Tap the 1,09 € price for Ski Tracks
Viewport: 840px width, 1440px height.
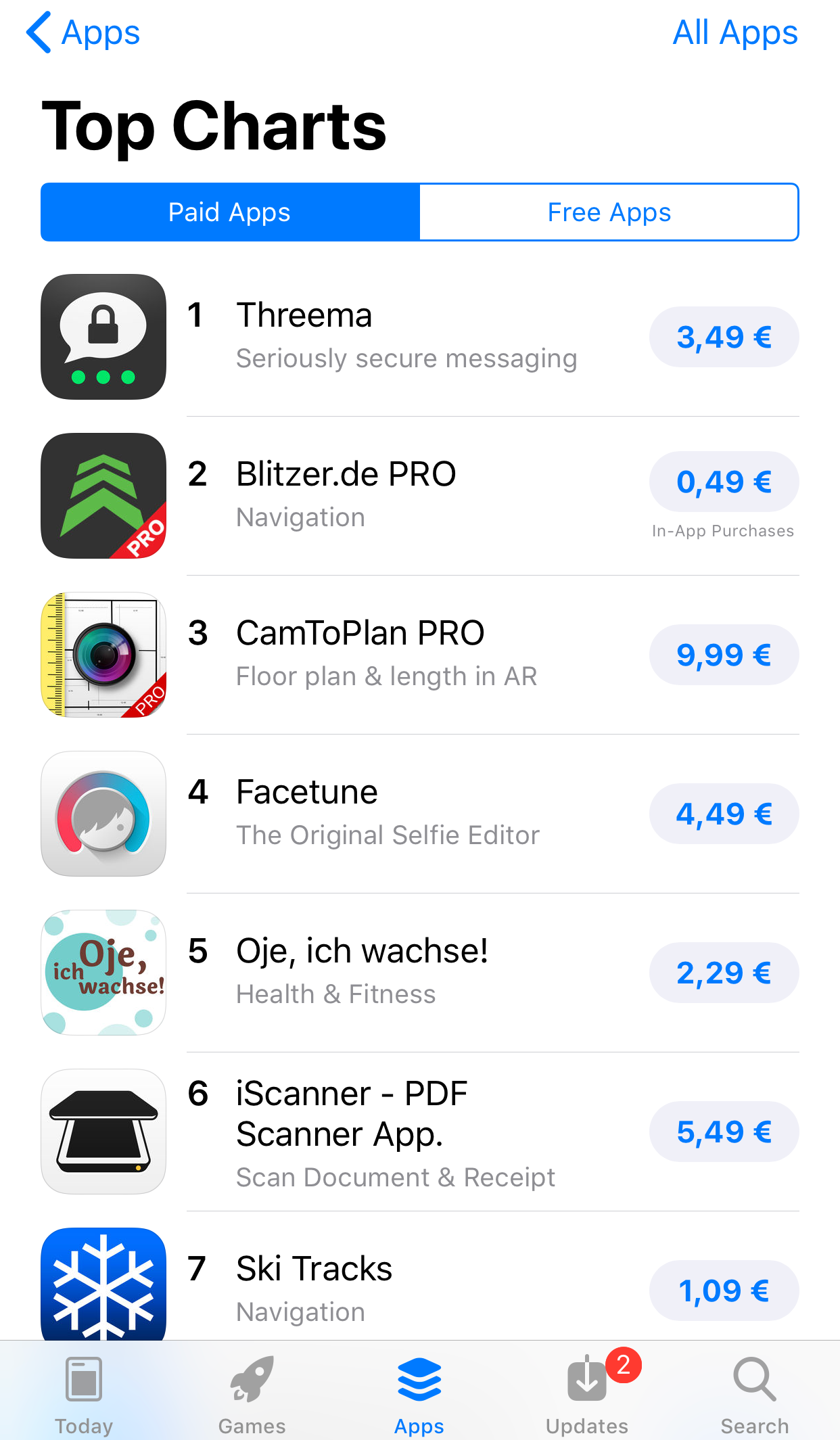click(x=724, y=1291)
